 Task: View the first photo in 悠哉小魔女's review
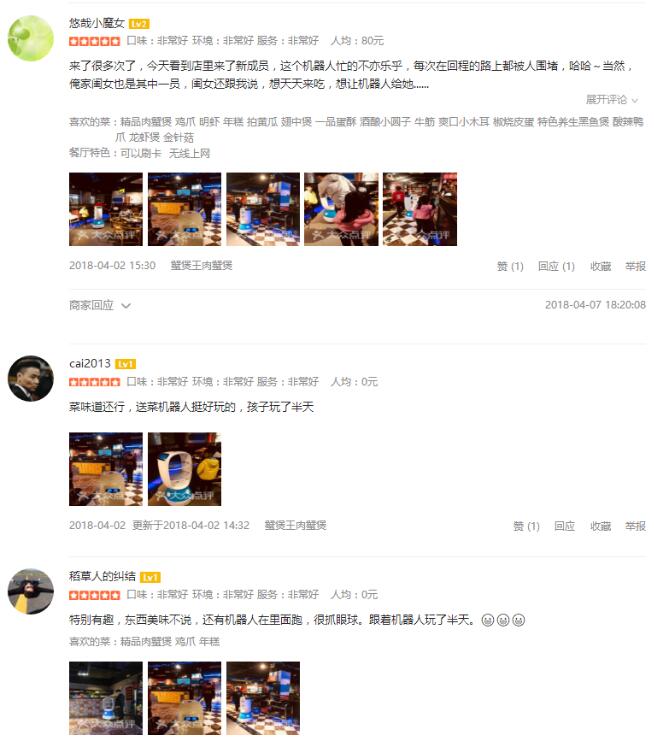point(105,209)
